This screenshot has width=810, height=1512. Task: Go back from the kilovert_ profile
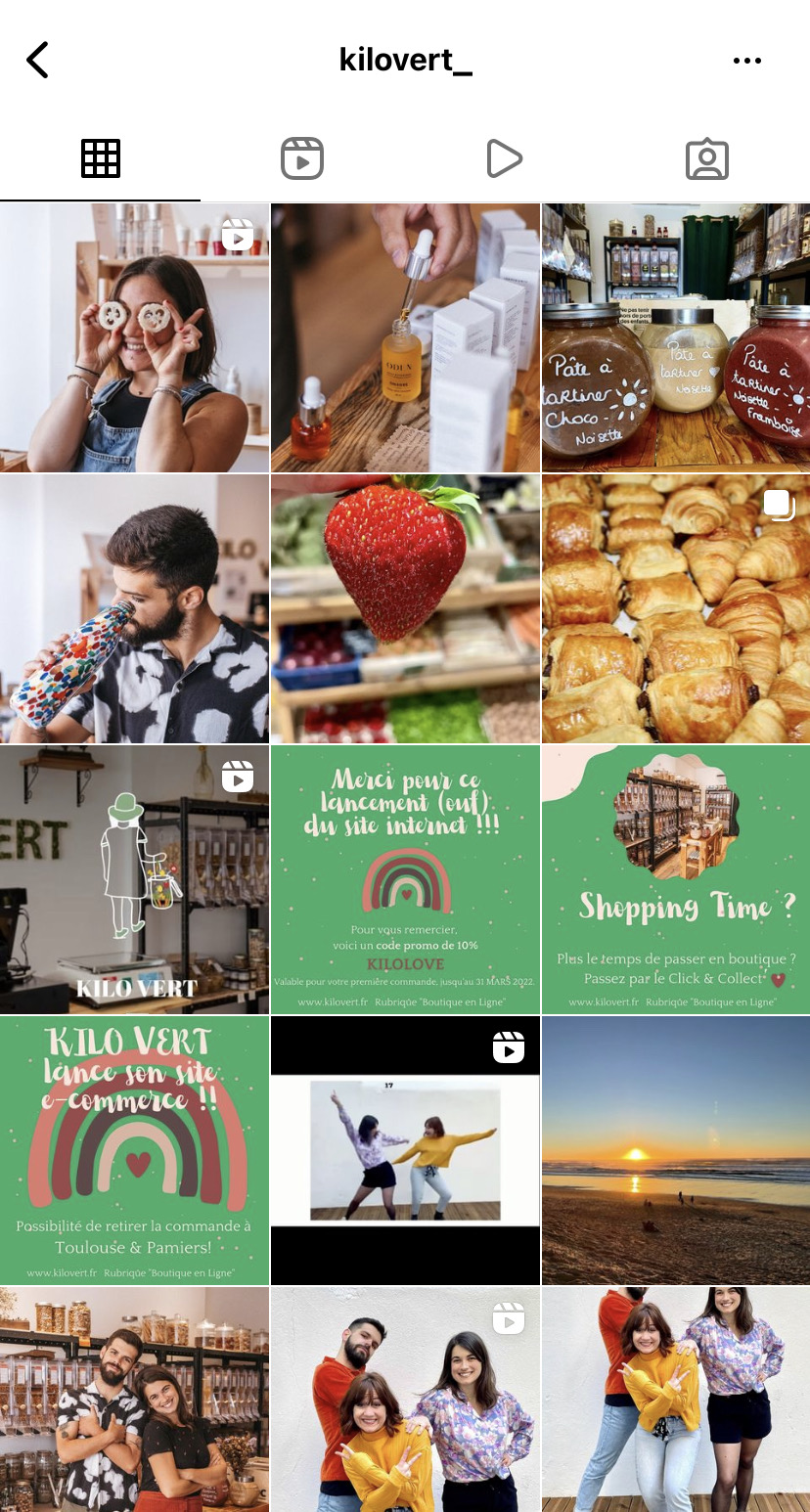(37, 61)
